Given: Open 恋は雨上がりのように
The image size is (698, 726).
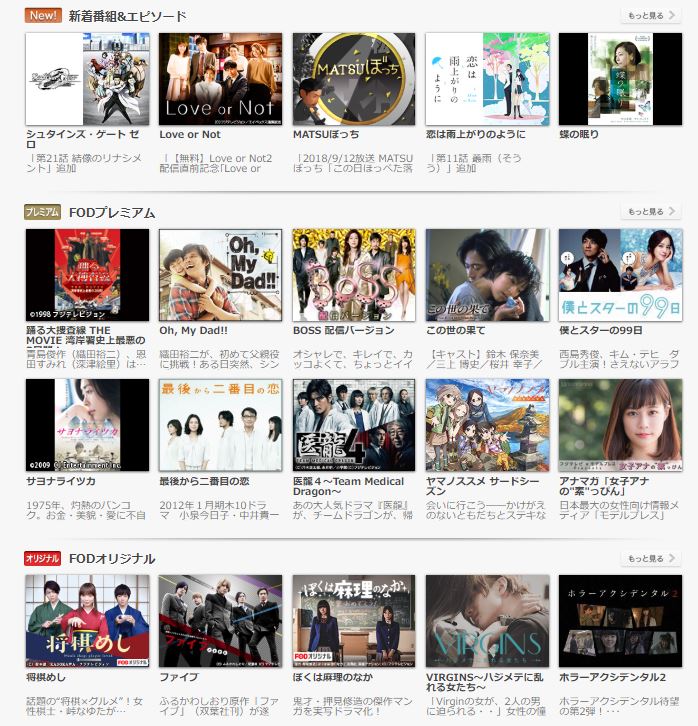Looking at the screenshot, I should point(487,78).
